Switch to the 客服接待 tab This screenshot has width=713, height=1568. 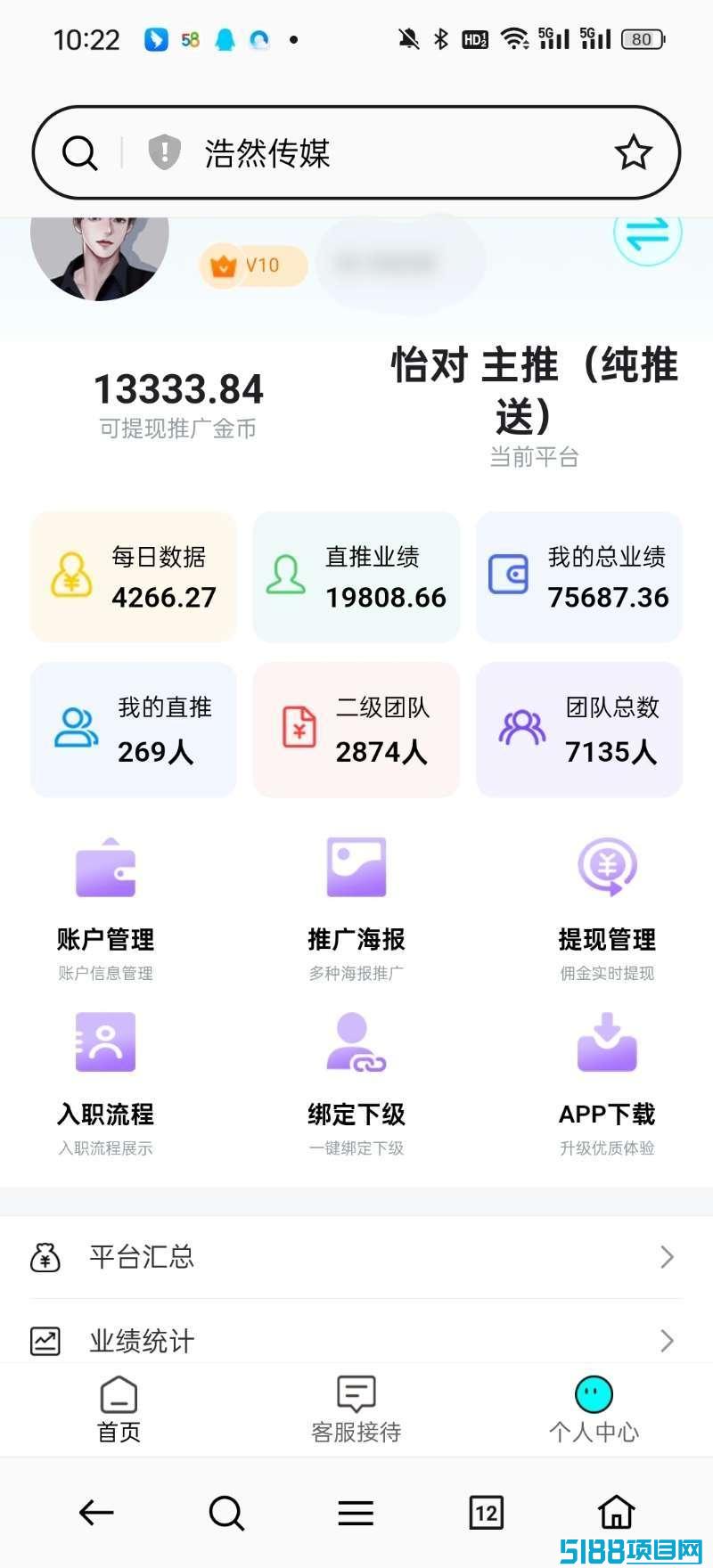point(356,1409)
